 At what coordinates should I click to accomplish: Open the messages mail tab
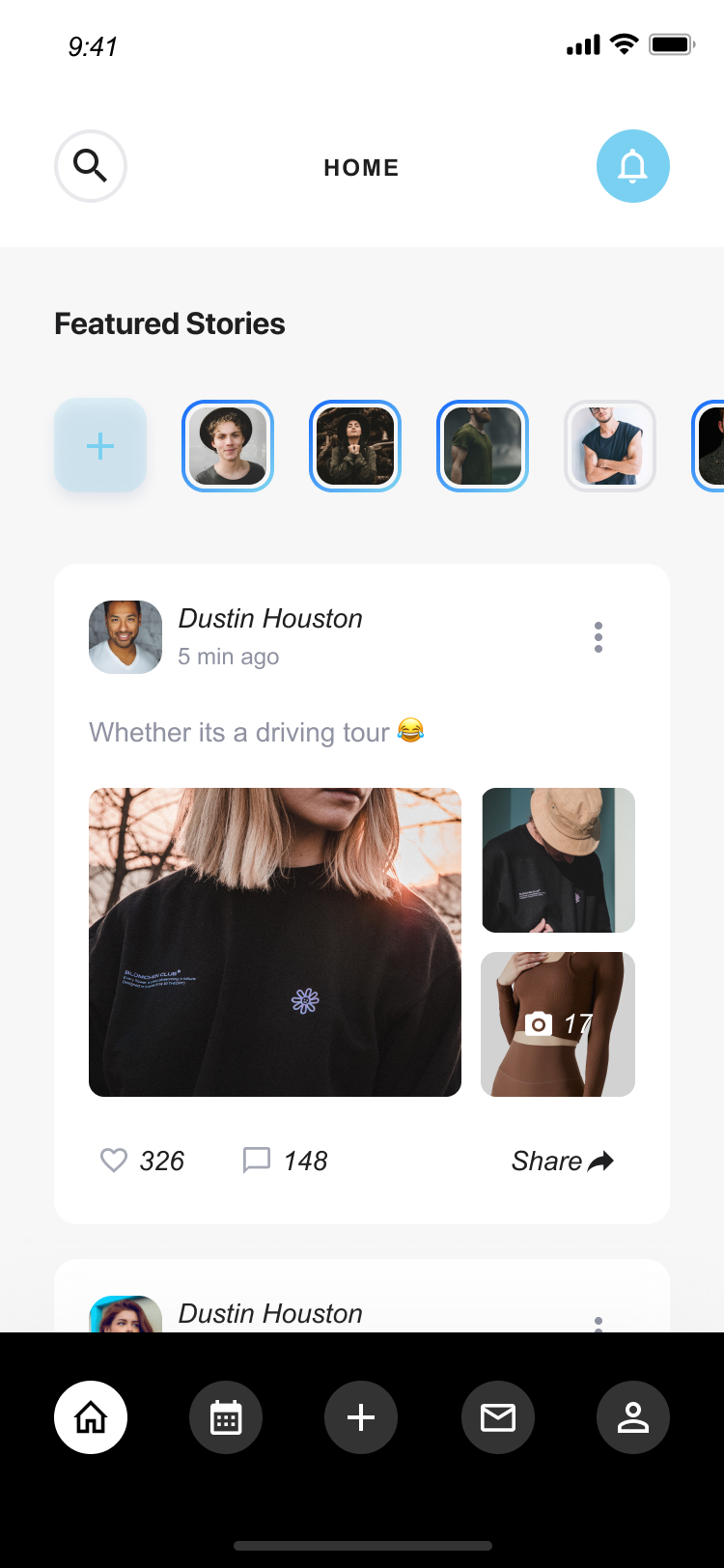pos(498,1417)
